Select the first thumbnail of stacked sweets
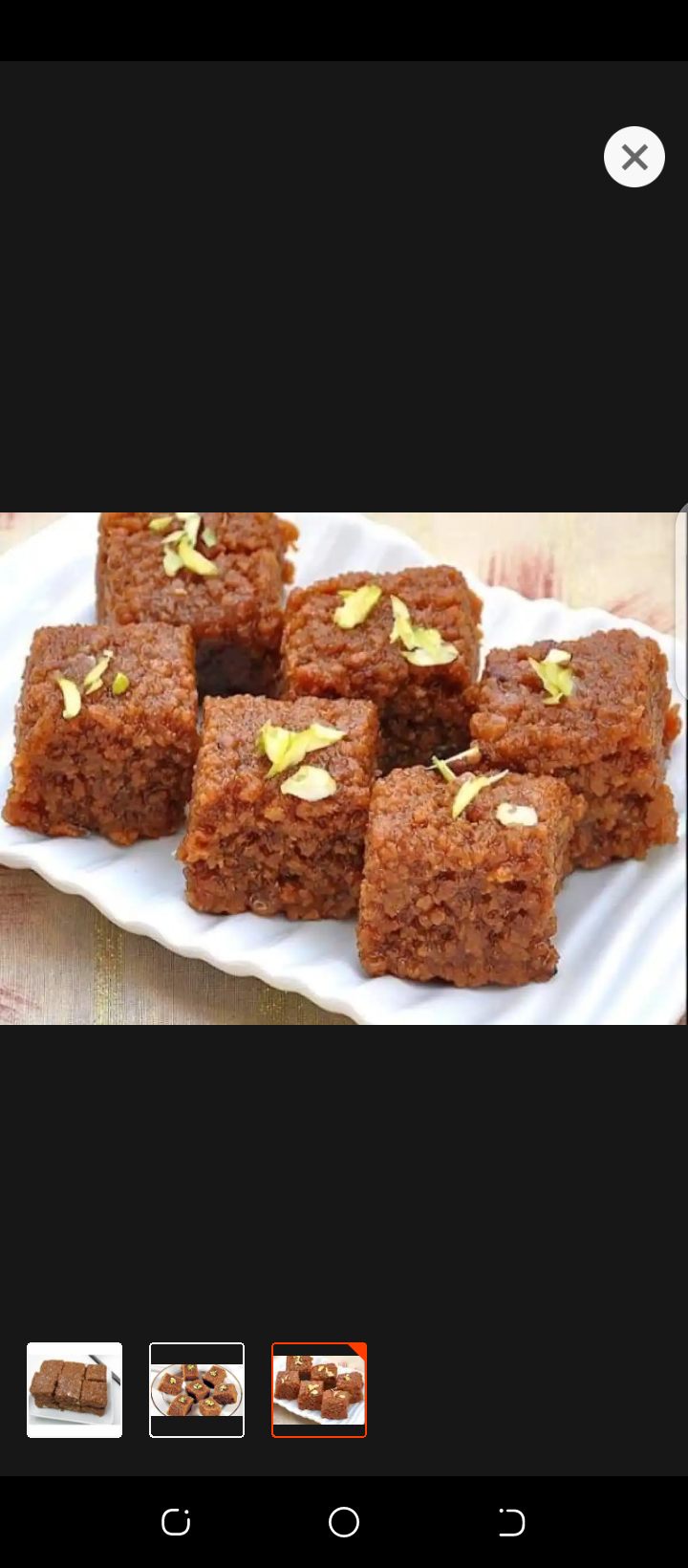The image size is (688, 1568). point(75,1389)
